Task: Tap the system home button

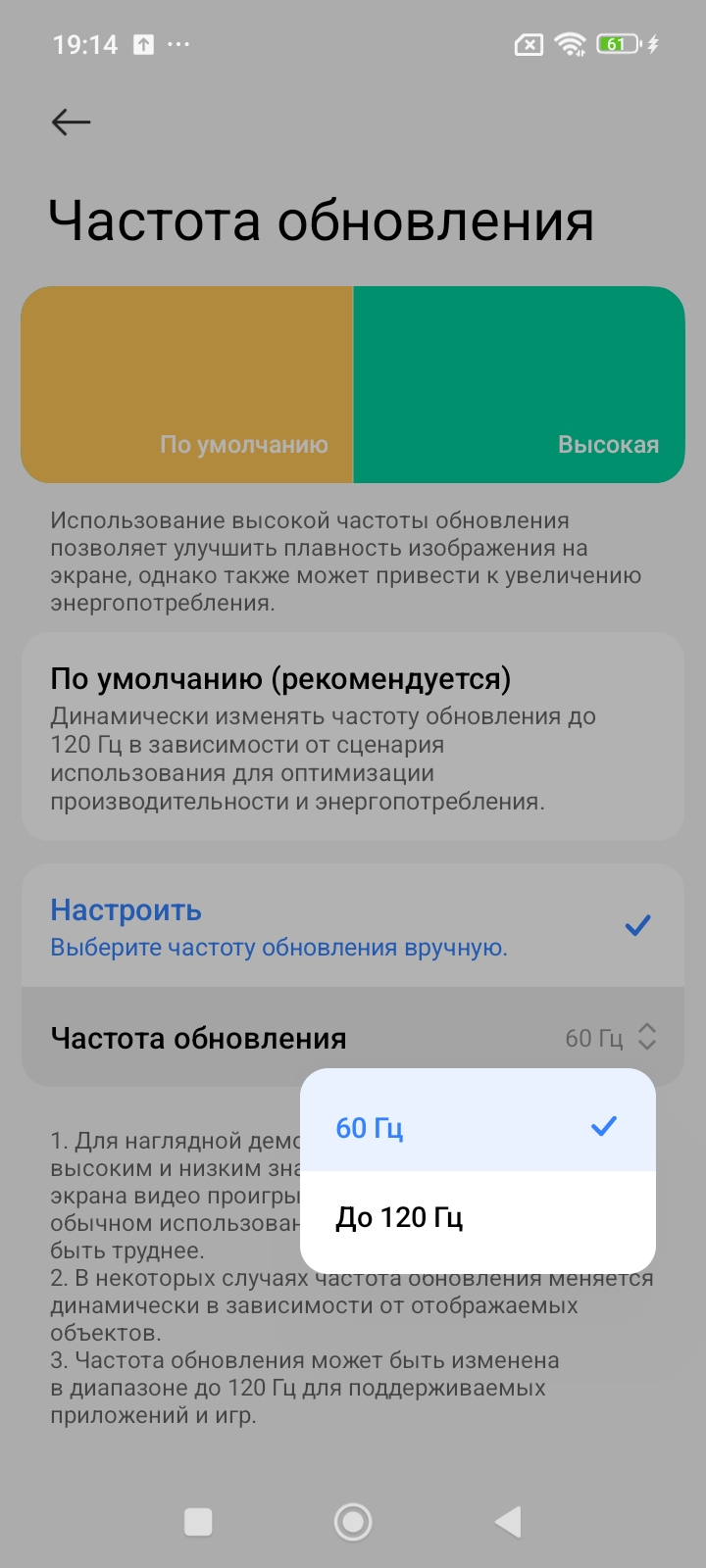Action: pos(353,1521)
